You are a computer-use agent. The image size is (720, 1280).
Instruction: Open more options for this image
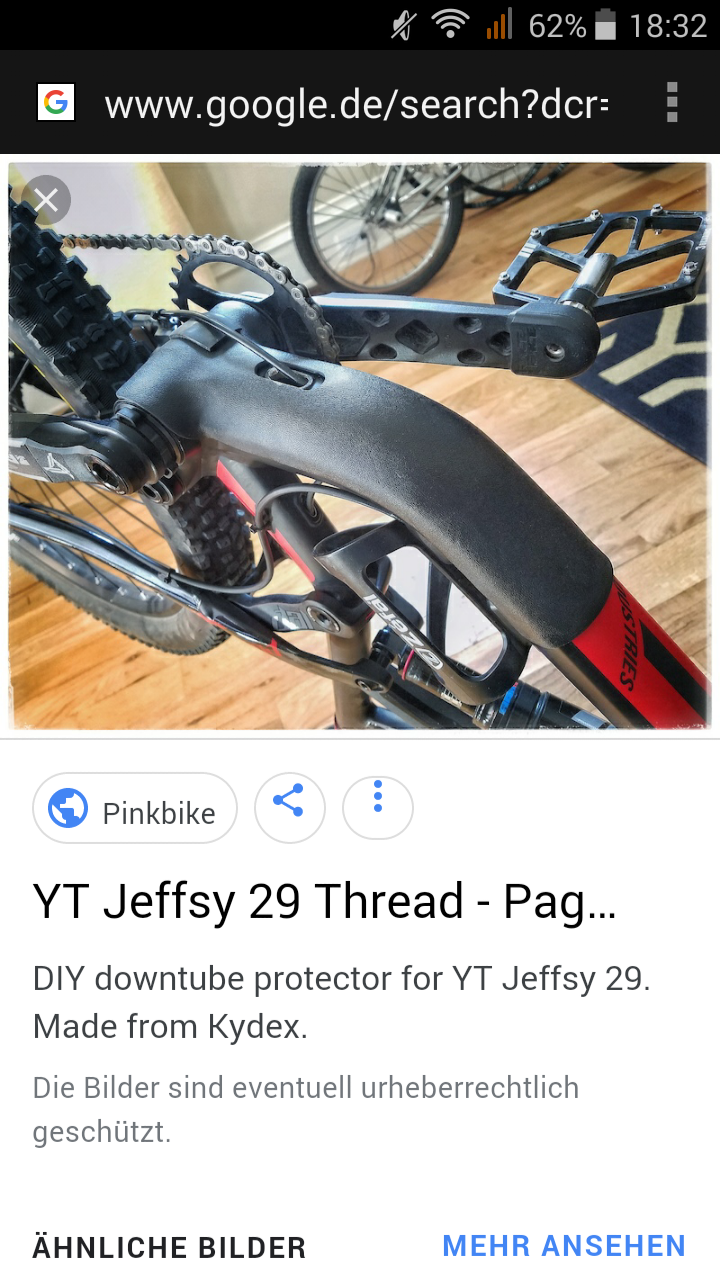pyautogui.click(x=378, y=808)
